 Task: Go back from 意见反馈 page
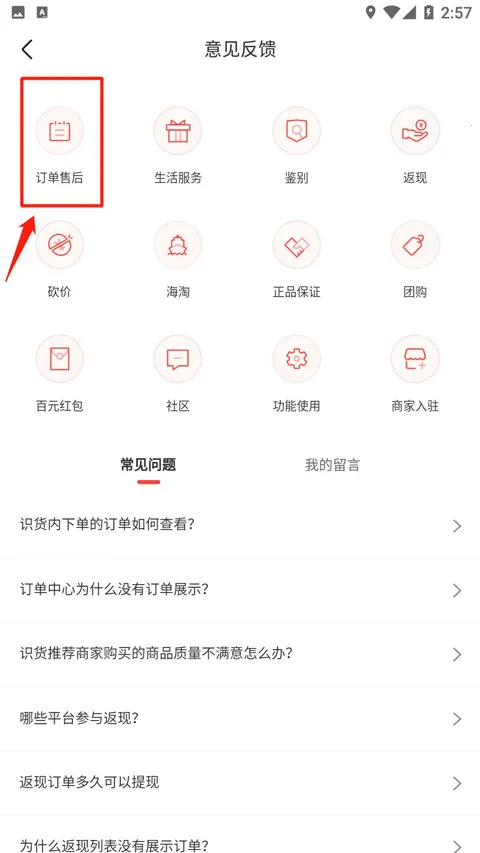[27, 50]
